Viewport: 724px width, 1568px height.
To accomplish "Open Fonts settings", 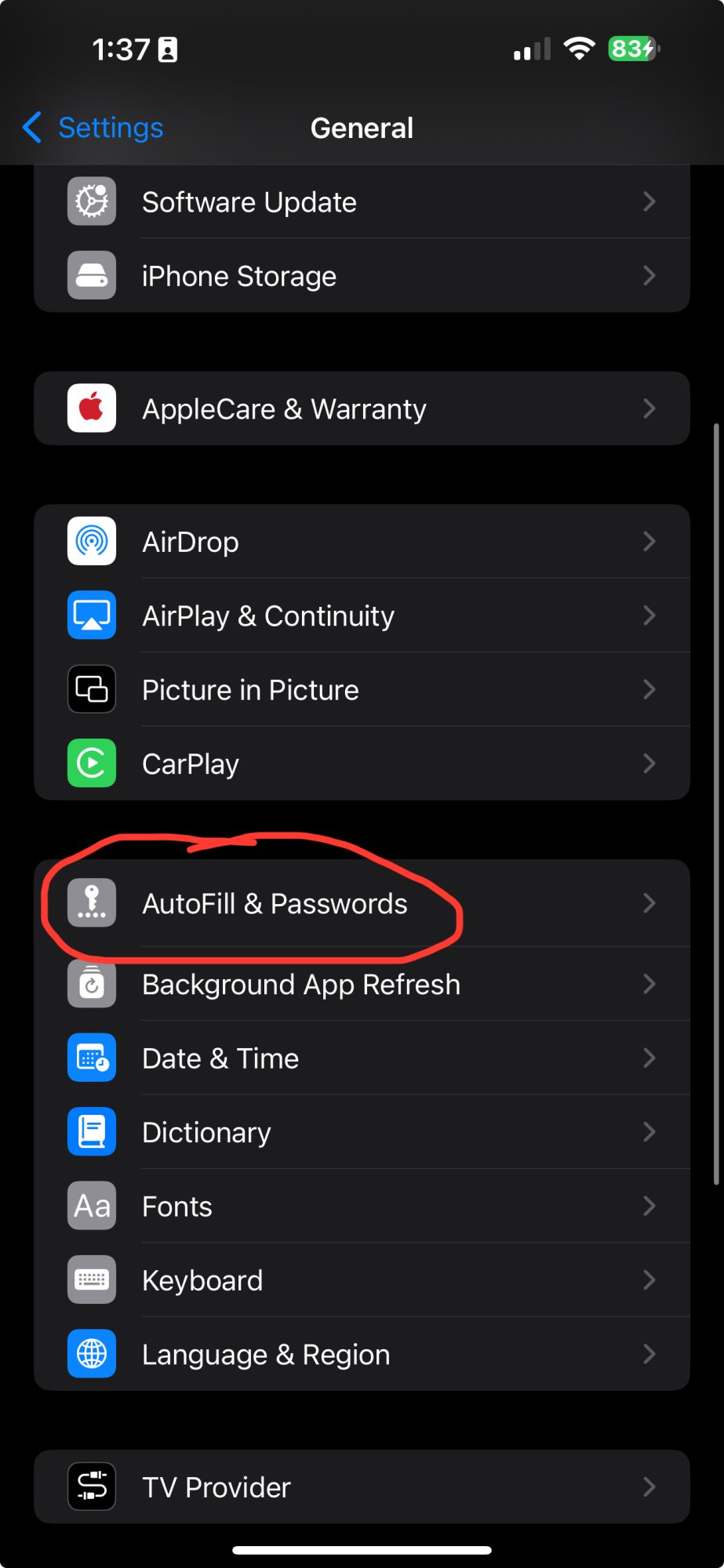I will tap(361, 1206).
